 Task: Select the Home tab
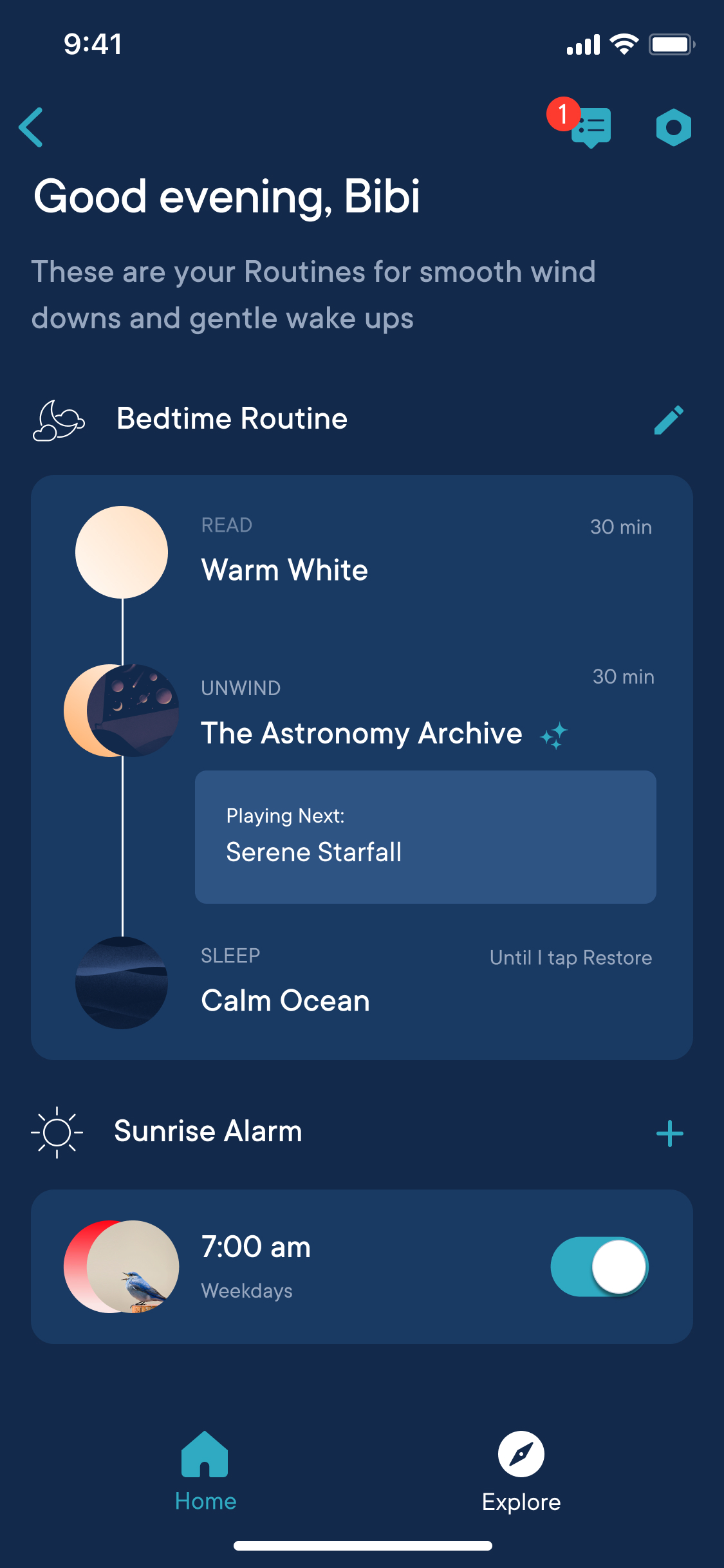[205, 1471]
